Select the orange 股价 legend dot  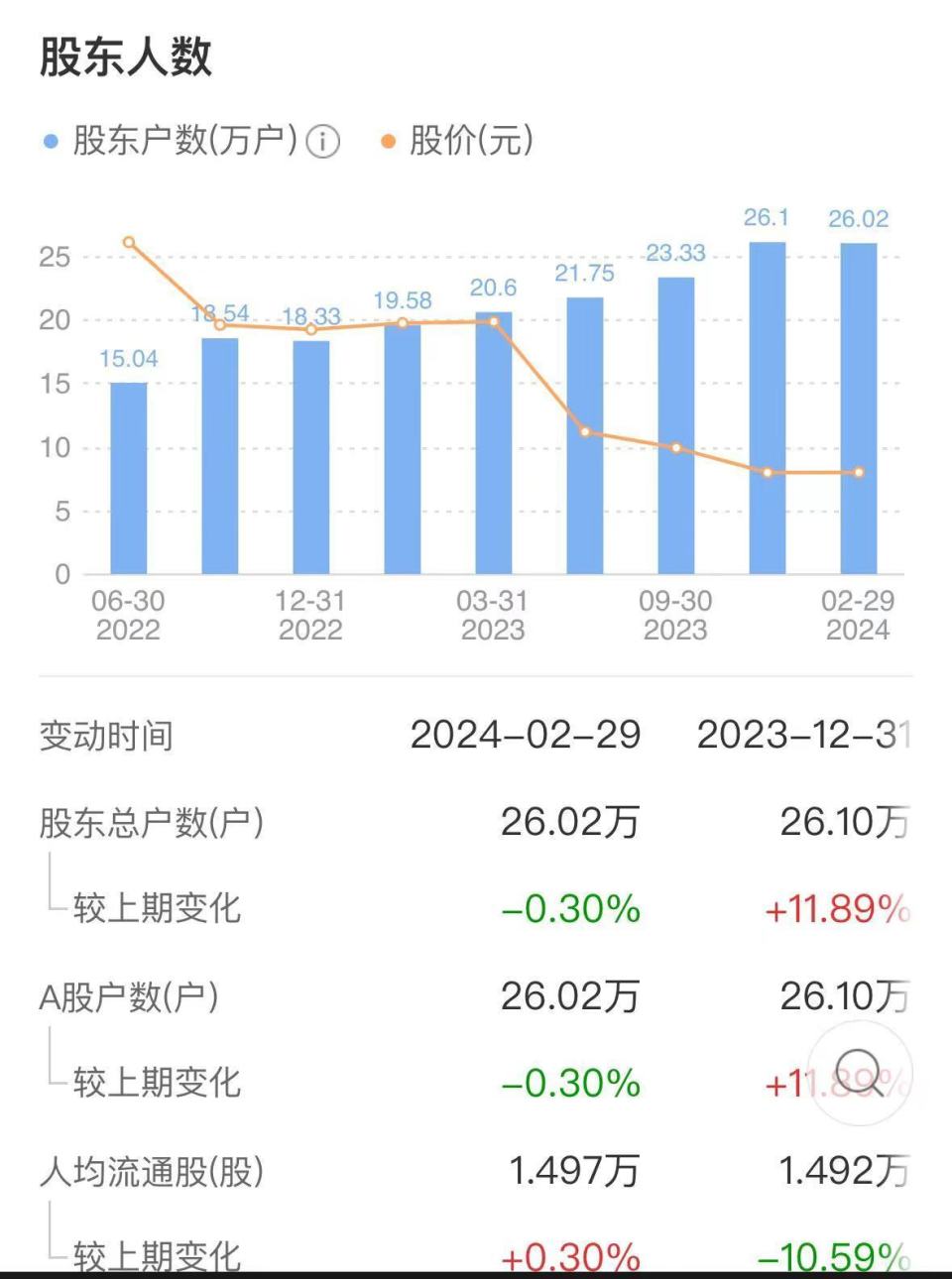[x=387, y=142]
